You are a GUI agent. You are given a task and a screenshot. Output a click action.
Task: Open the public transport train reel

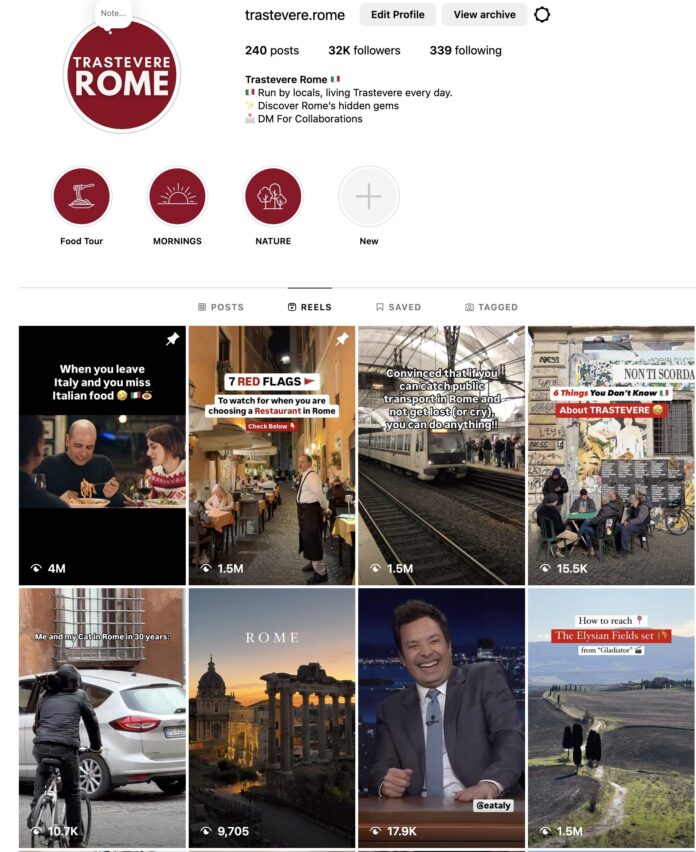(x=441, y=455)
